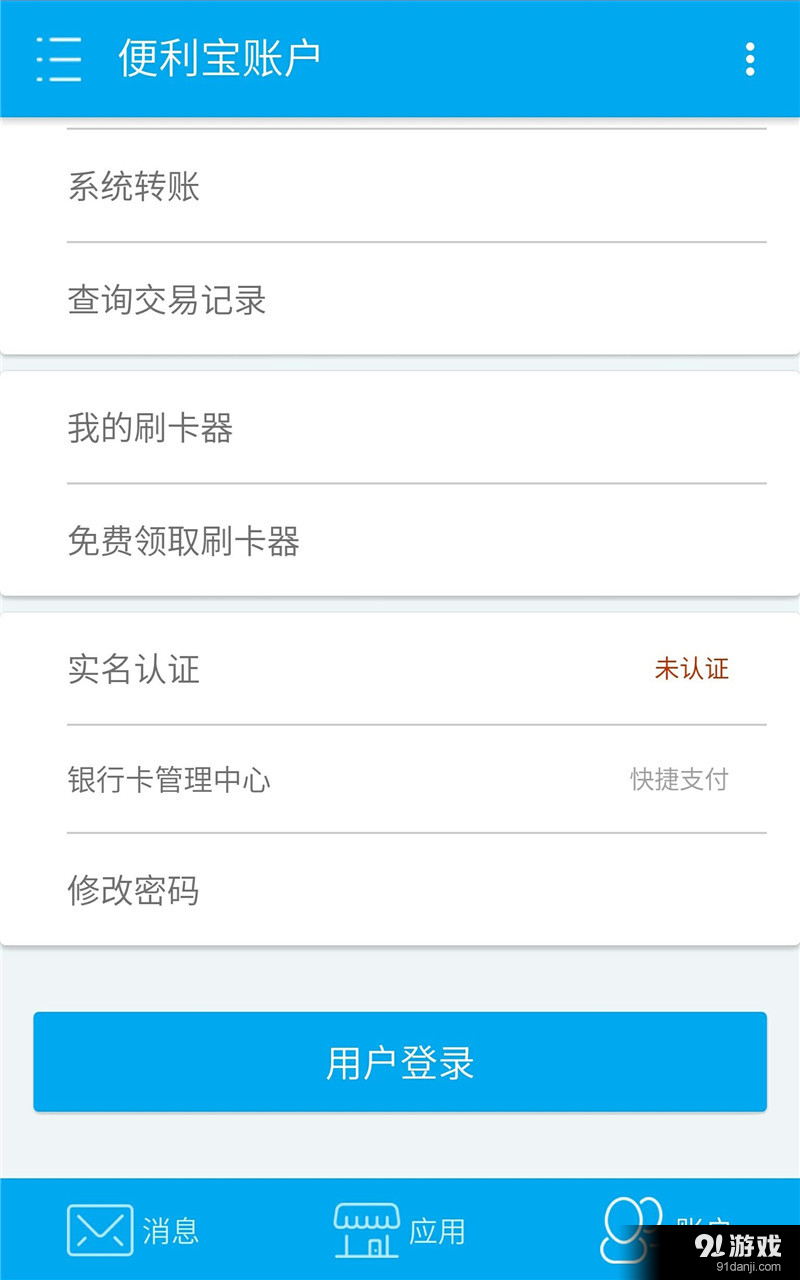Open 我的刷卡器 card reader page
The image size is (800, 1280).
[151, 428]
